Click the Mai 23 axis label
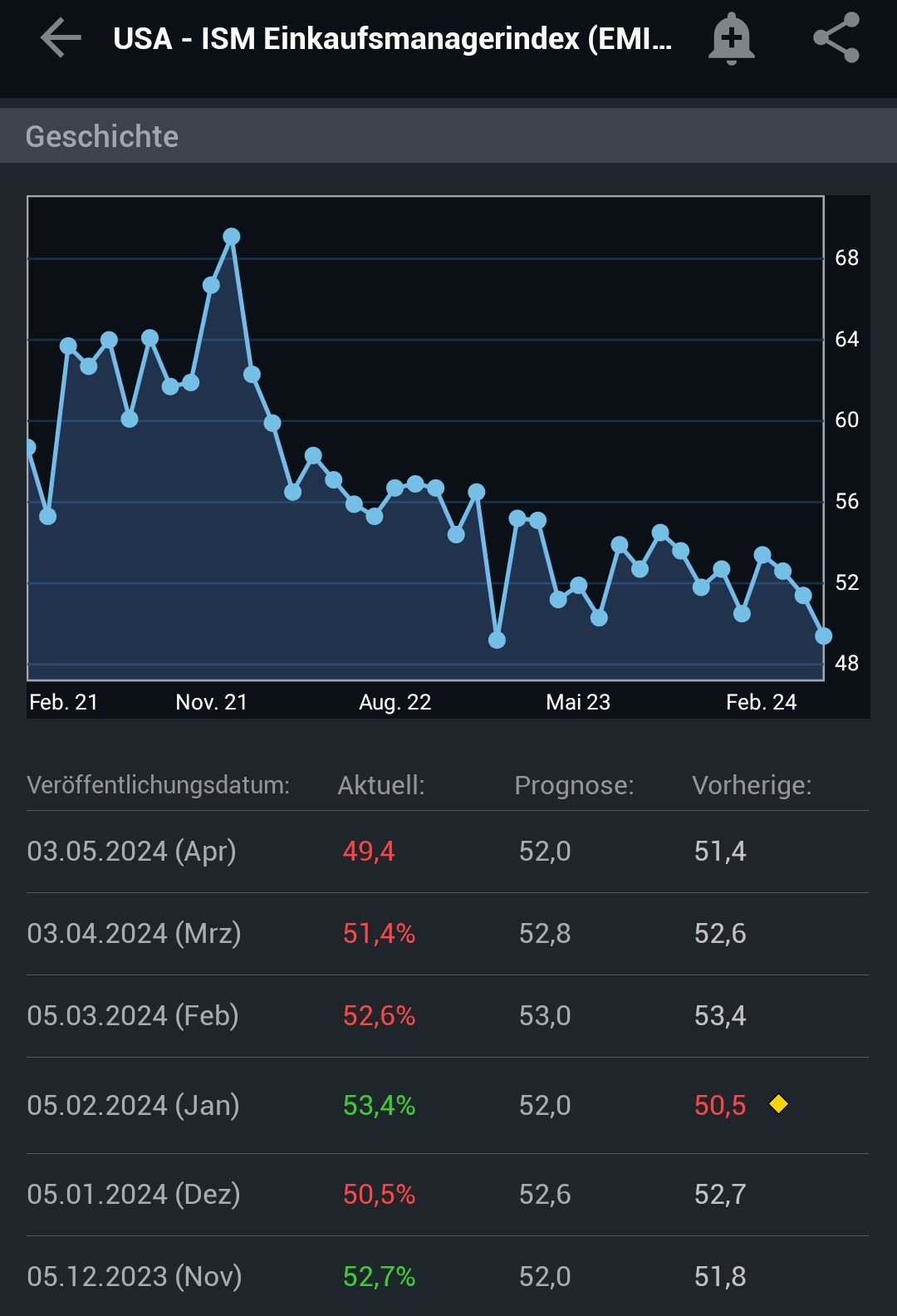 click(x=580, y=702)
